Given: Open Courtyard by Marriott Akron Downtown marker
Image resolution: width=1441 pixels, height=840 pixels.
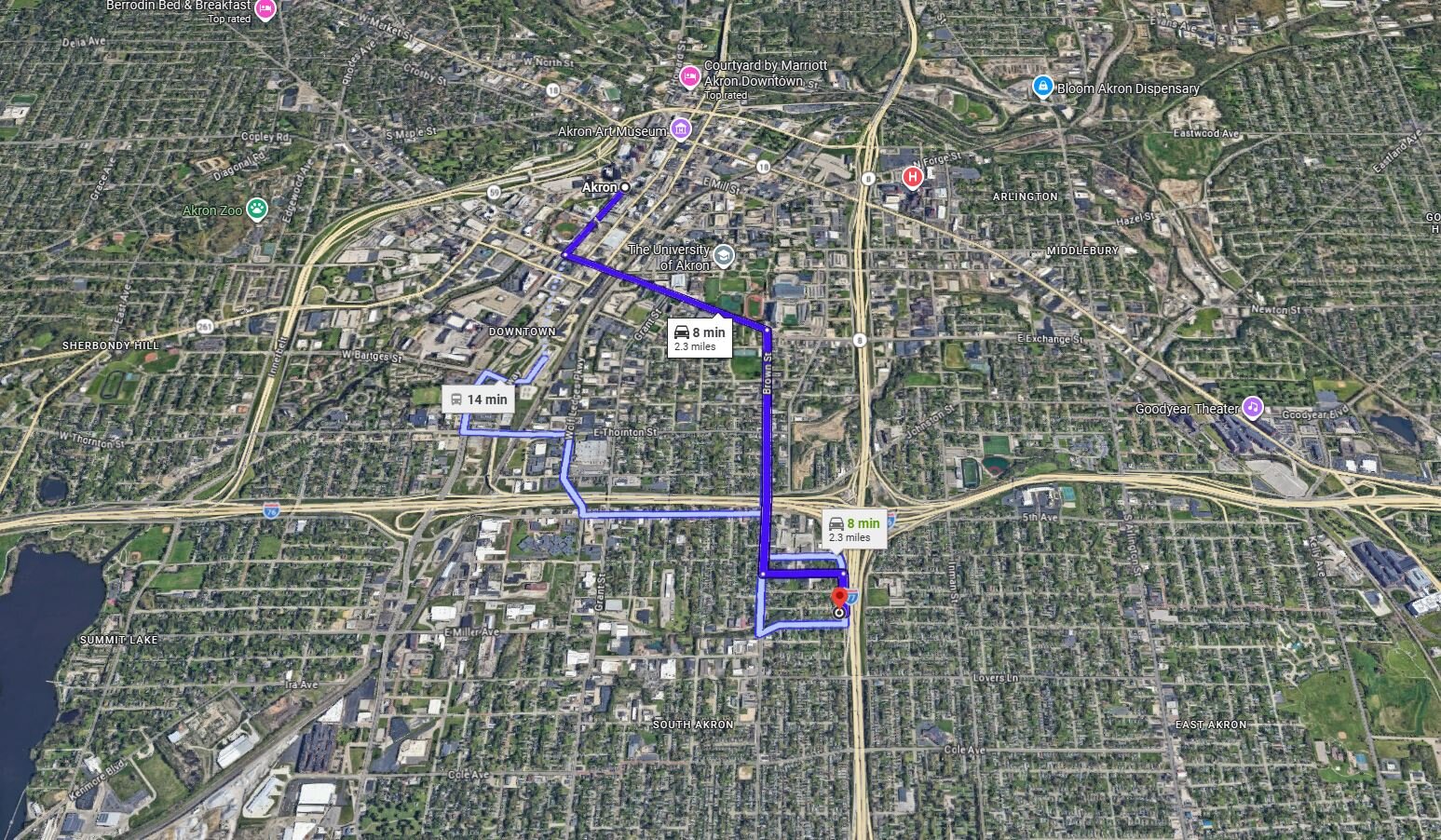Looking at the screenshot, I should [x=690, y=76].
